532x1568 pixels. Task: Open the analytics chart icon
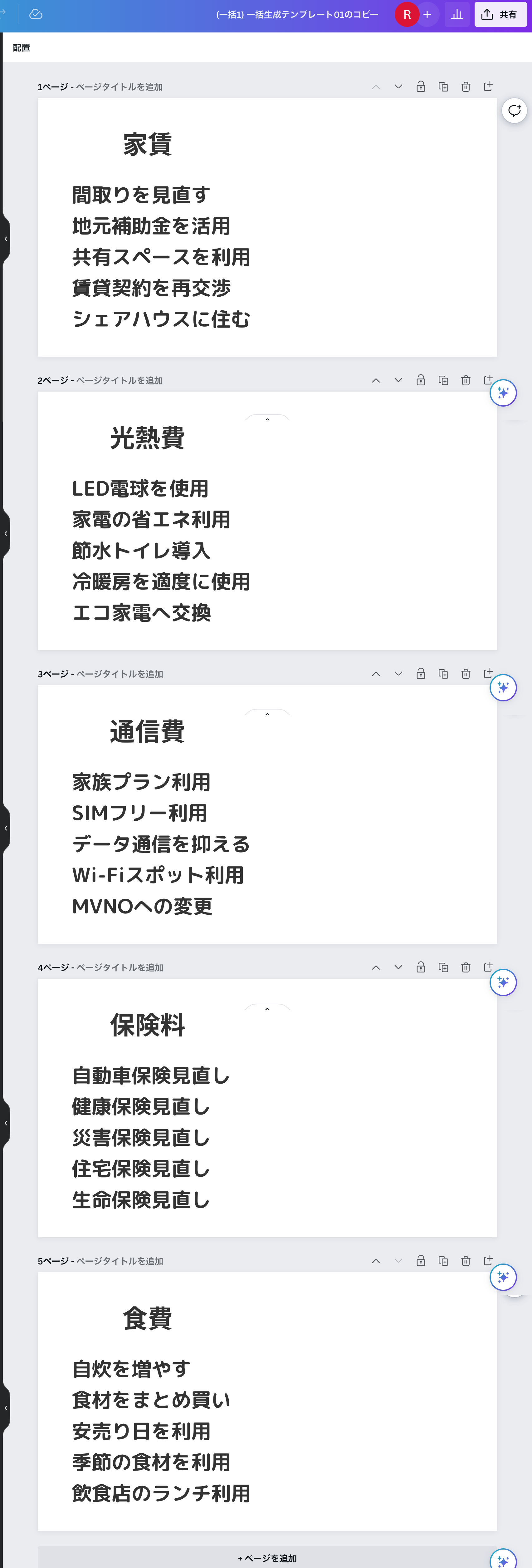point(456,15)
